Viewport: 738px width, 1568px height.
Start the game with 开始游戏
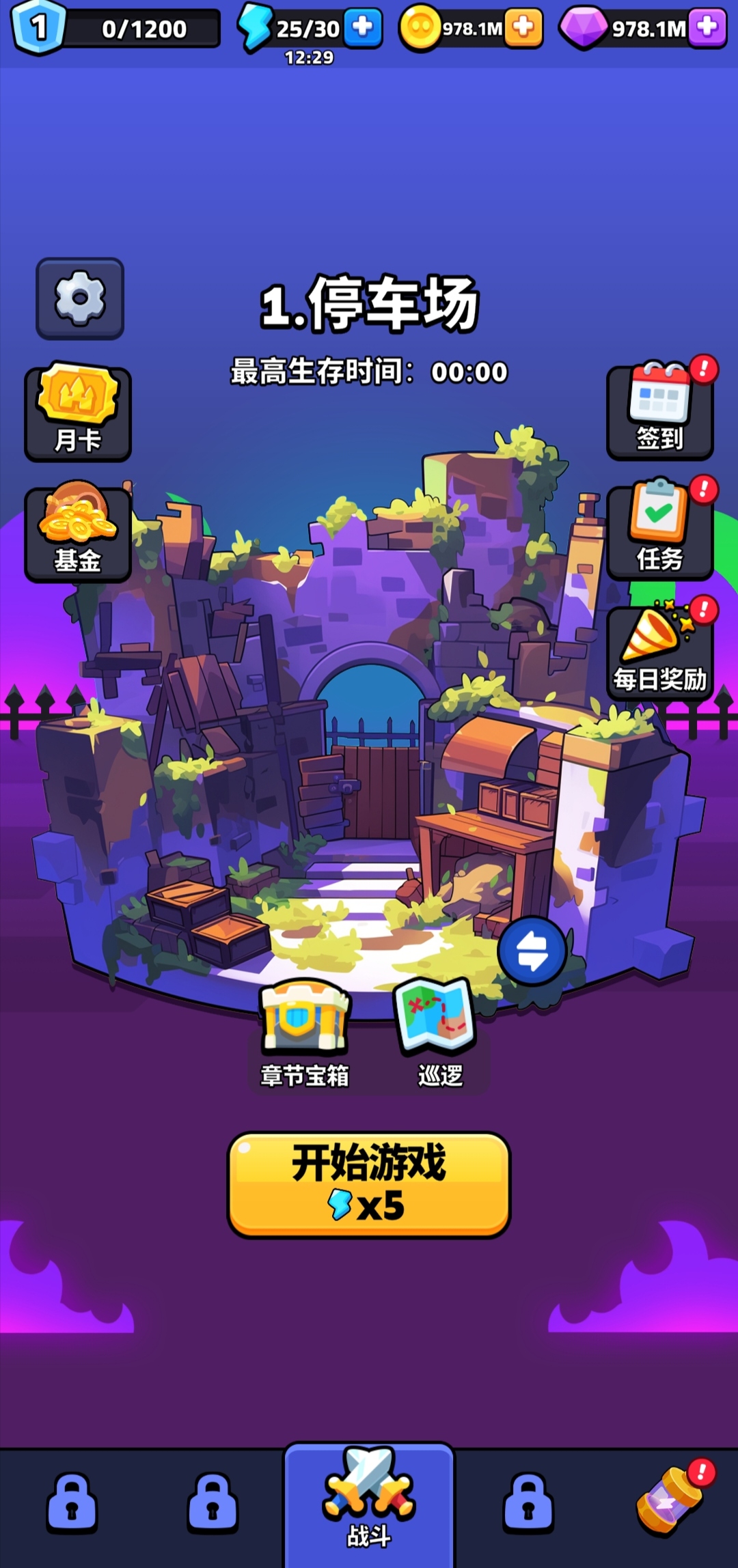pyautogui.click(x=369, y=1184)
